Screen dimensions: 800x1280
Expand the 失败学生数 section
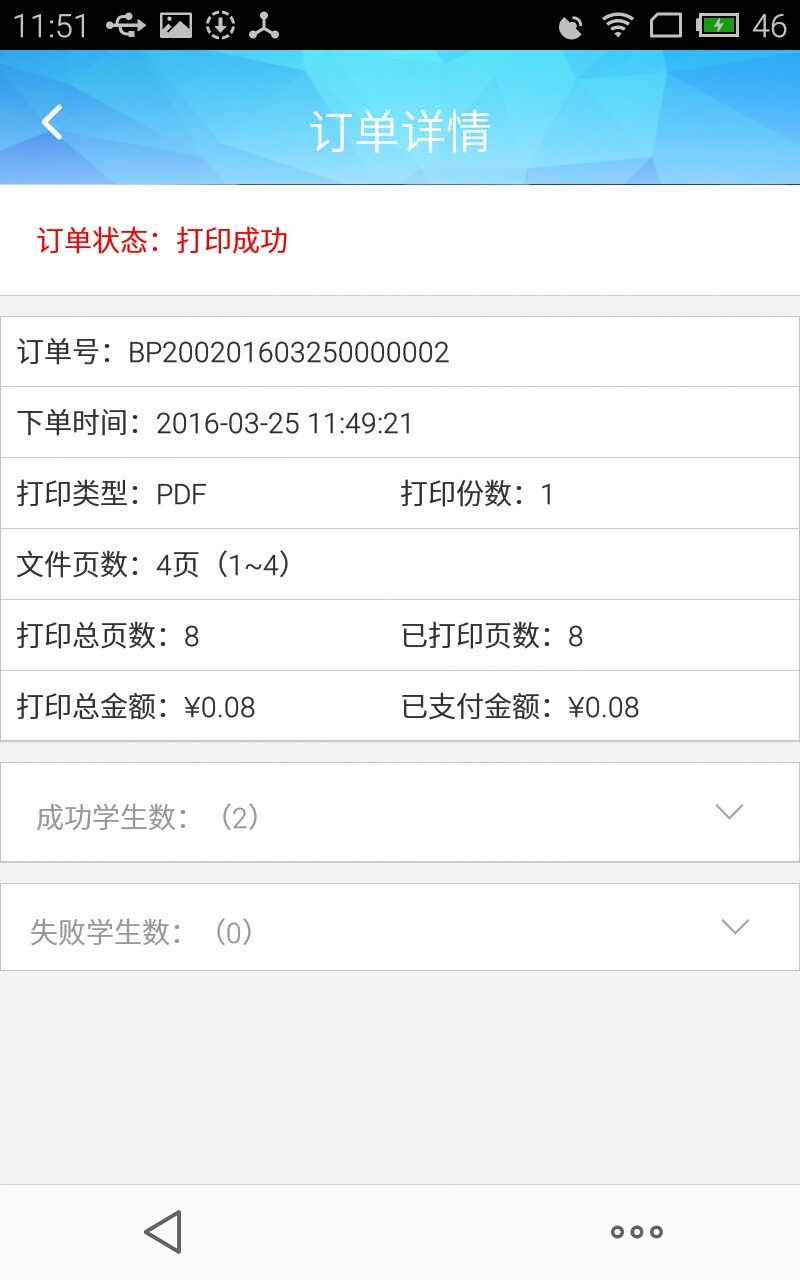(x=400, y=927)
